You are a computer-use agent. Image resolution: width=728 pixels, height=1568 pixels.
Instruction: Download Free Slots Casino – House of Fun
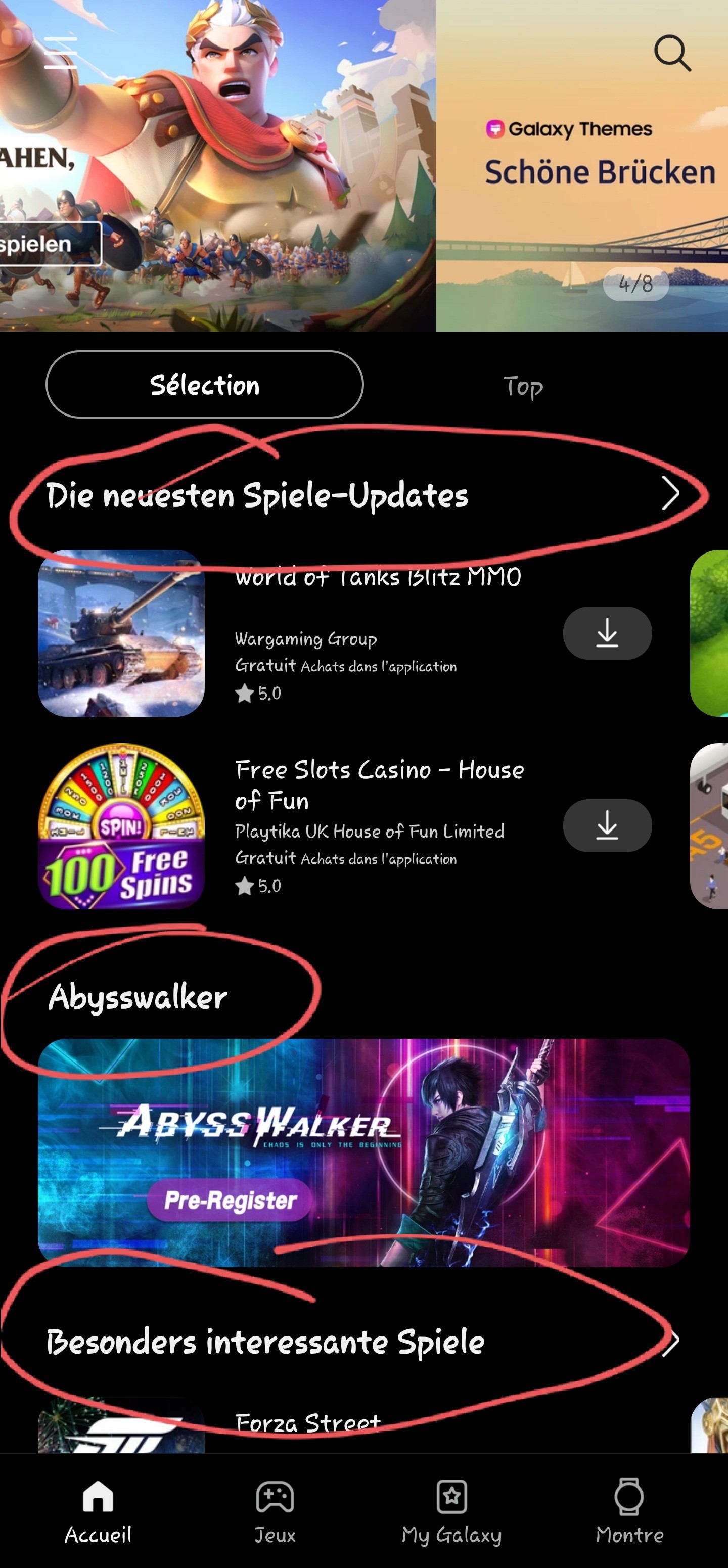click(x=607, y=825)
